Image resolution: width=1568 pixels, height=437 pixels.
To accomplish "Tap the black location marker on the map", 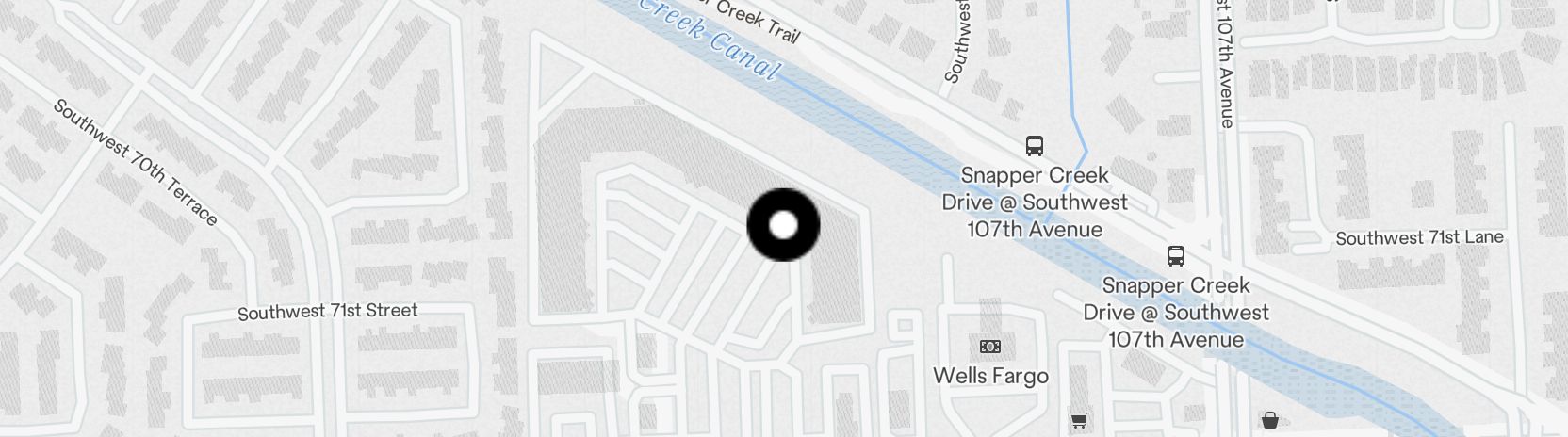I will pos(783,225).
